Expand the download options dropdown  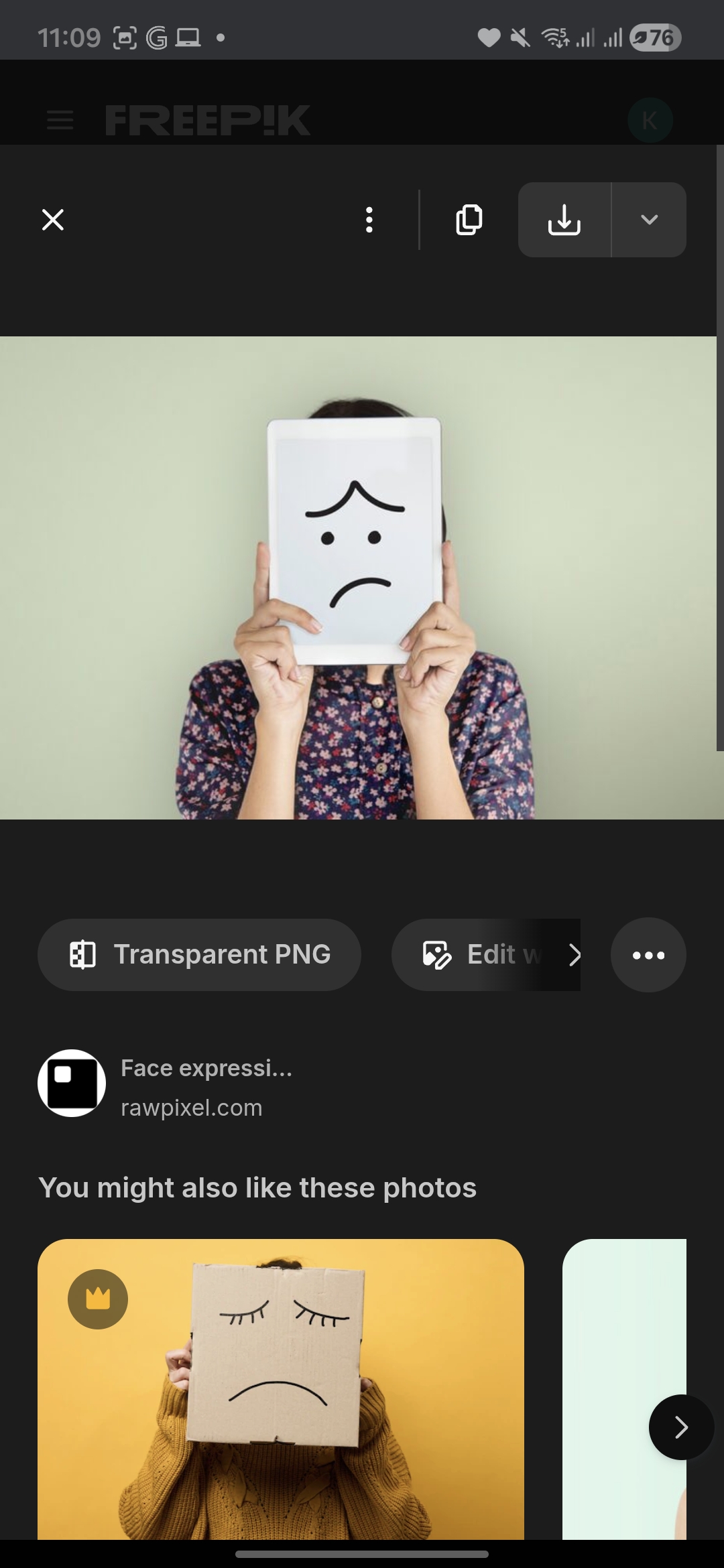(649, 220)
